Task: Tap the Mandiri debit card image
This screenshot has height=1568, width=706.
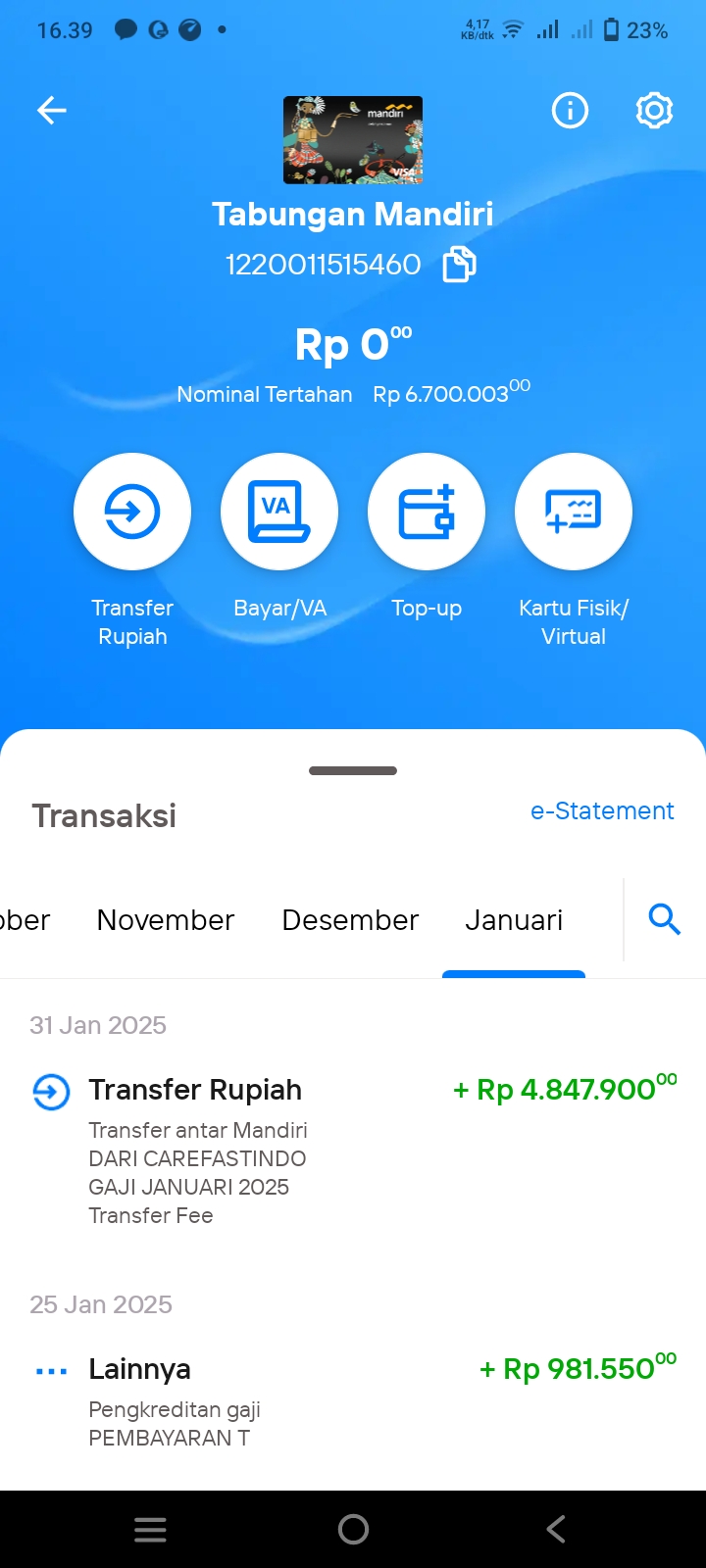Action: coord(353,140)
